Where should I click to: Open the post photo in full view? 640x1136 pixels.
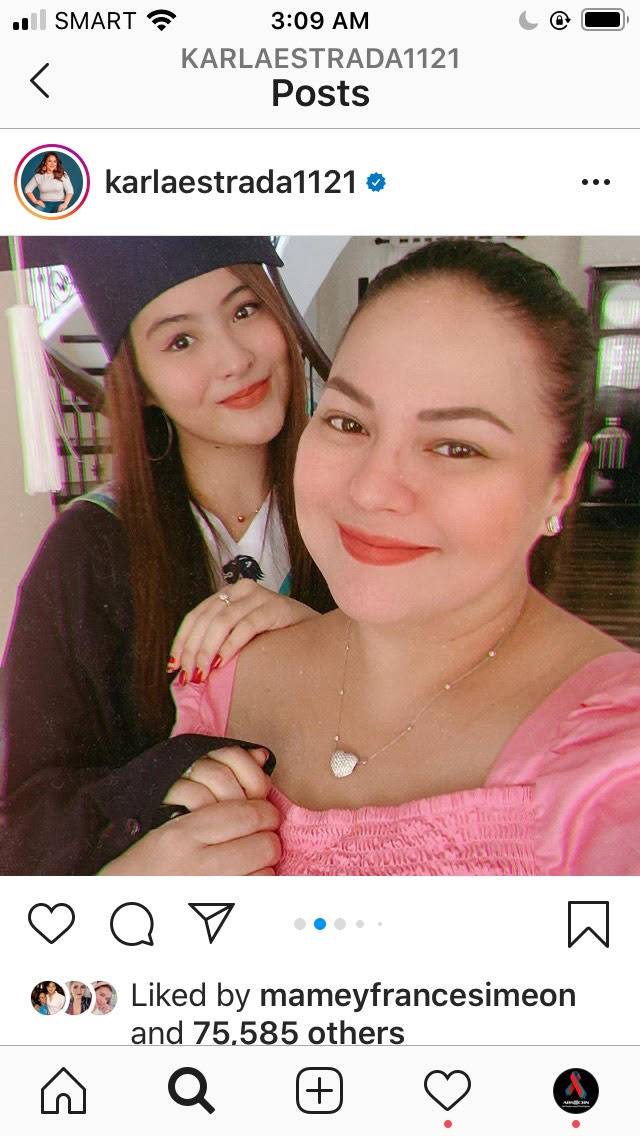click(320, 556)
